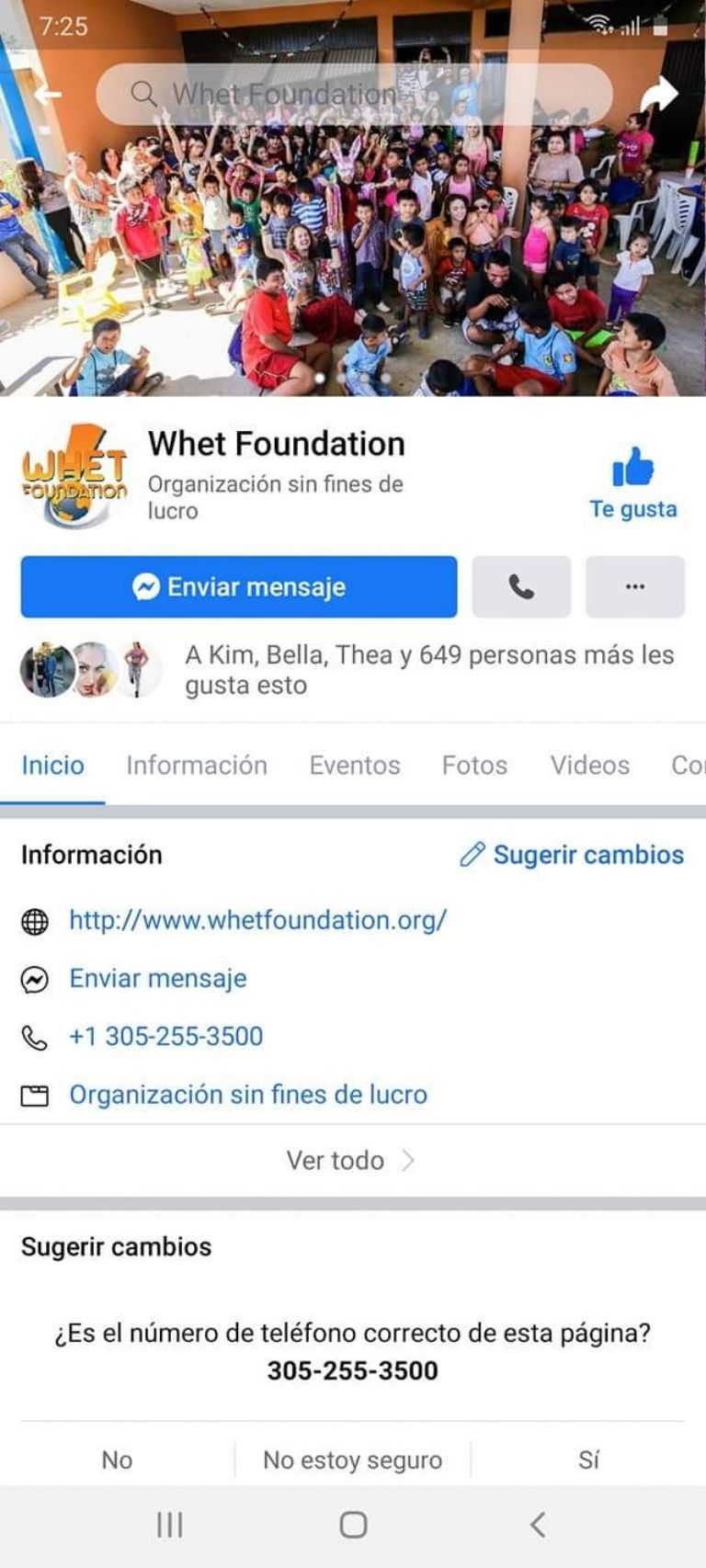Viewport: 706px width, 1568px height.
Task: Tap the blue Enviar mensaje button
Action: point(239,586)
